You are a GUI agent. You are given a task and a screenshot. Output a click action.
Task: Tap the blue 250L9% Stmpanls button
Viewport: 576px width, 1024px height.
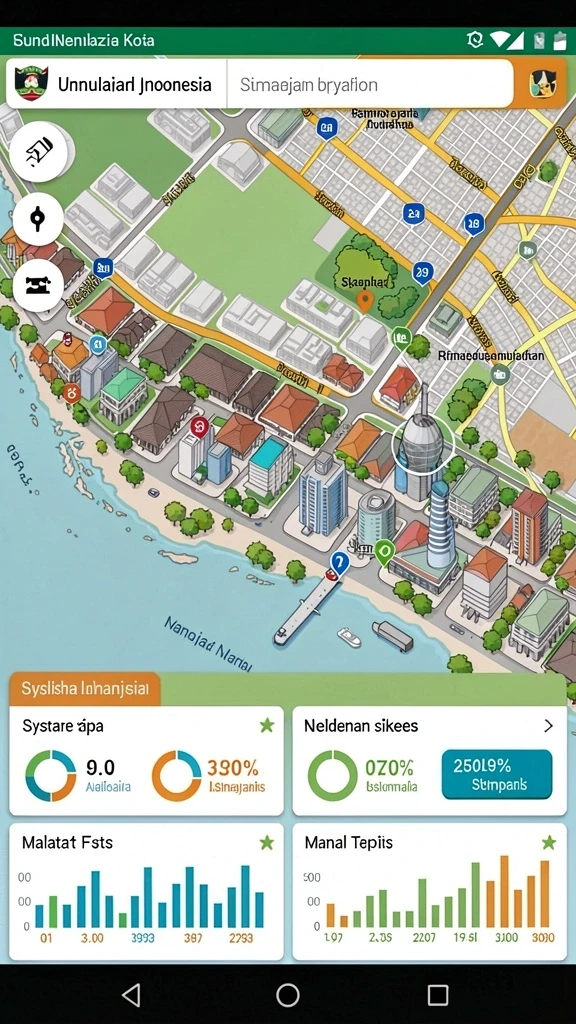pyautogui.click(x=496, y=774)
